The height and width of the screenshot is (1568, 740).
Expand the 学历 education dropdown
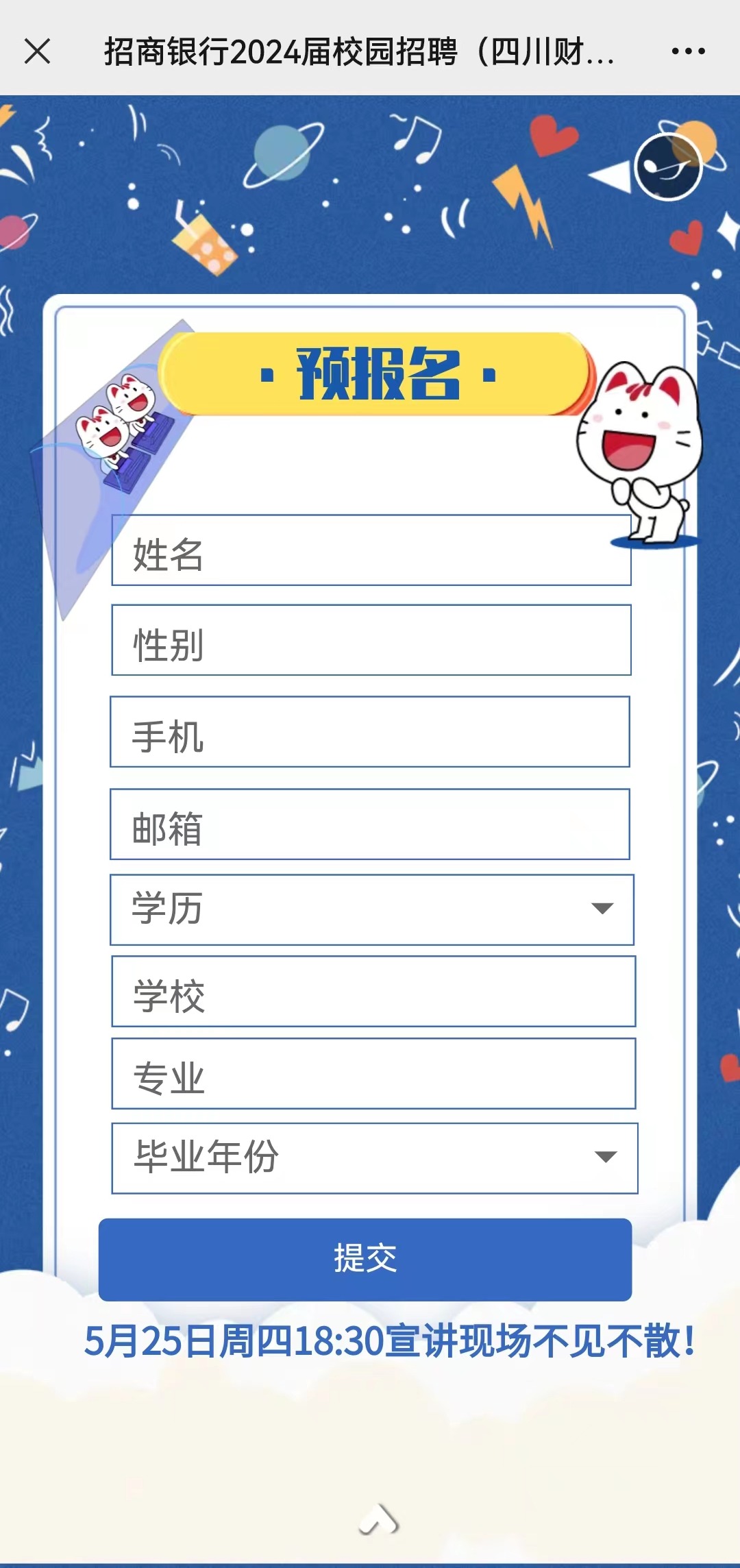pyautogui.click(x=371, y=910)
